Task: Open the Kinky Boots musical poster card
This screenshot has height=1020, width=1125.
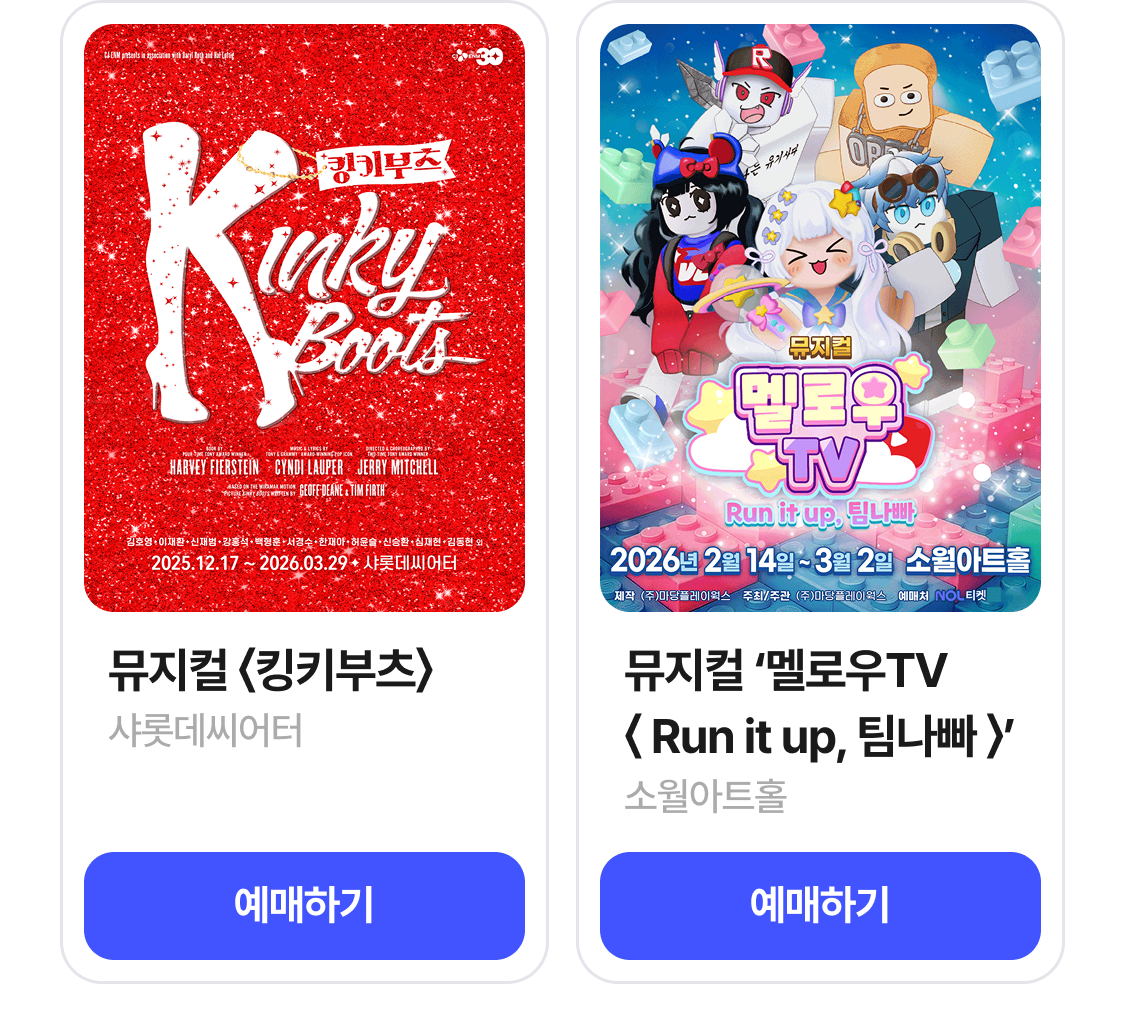Action: coord(304,318)
